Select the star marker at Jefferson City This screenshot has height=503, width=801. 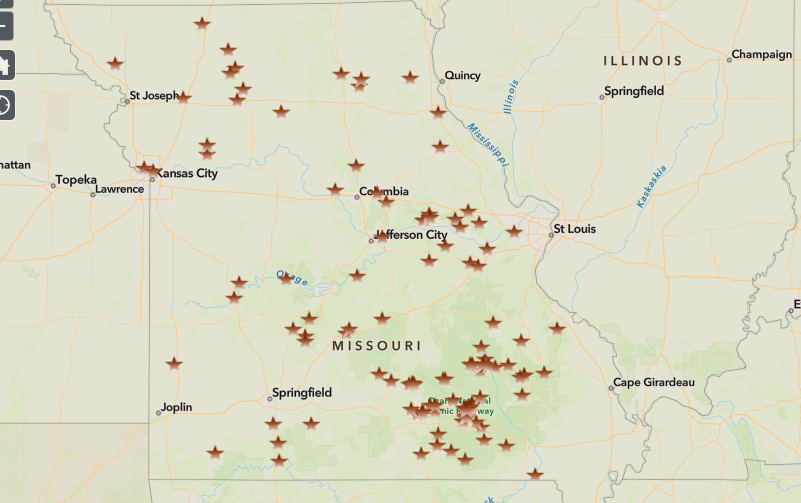381,237
